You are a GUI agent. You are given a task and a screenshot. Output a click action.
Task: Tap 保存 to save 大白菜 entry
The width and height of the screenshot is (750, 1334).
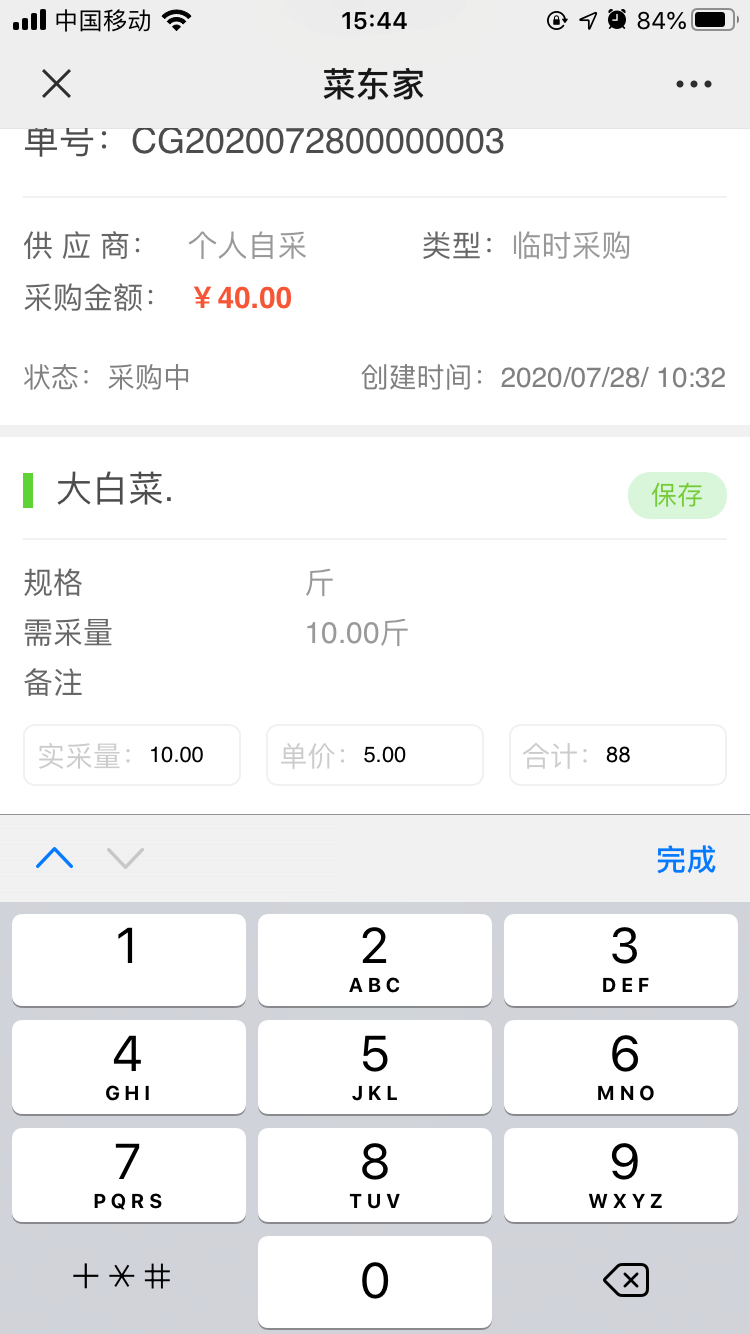point(677,495)
